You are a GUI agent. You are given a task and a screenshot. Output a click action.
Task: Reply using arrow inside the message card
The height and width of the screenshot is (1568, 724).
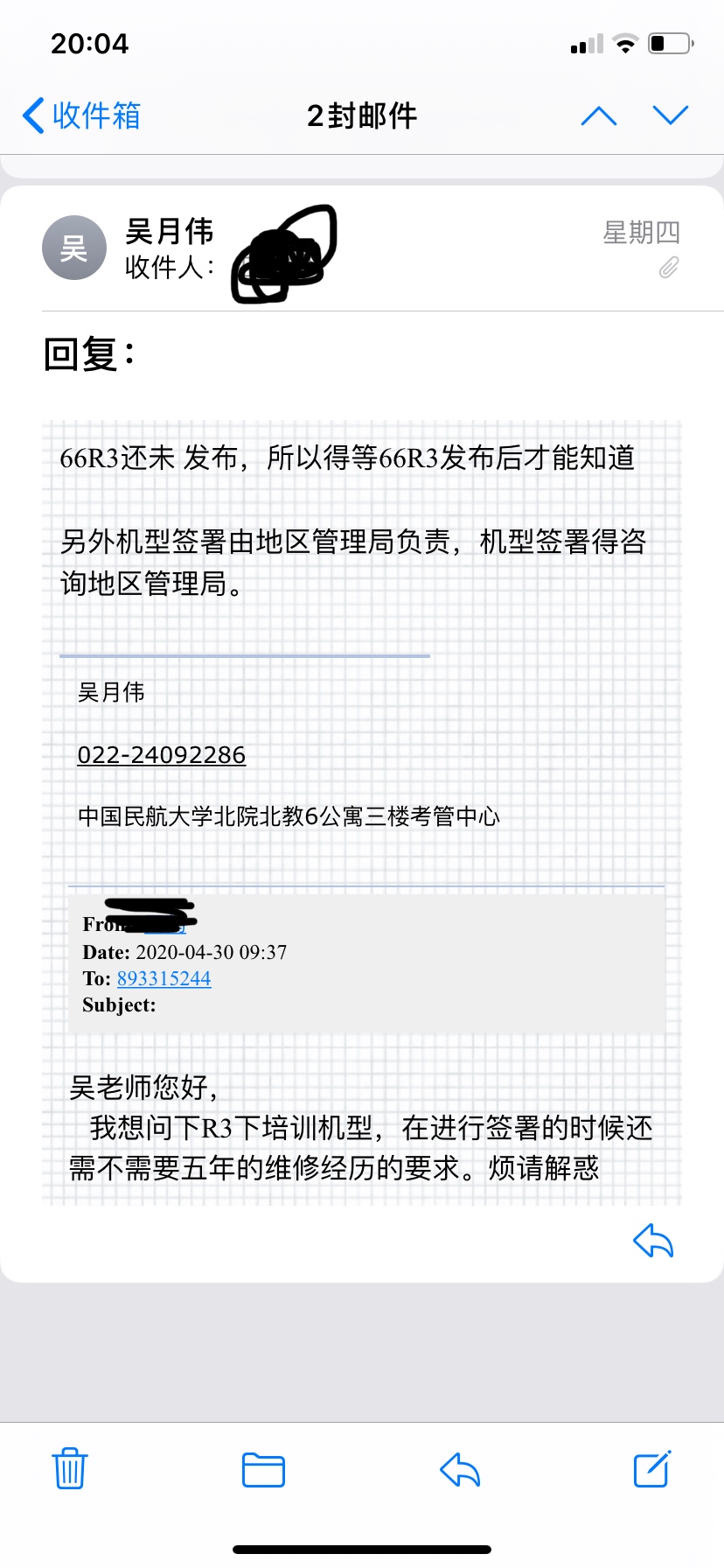pyautogui.click(x=653, y=1240)
